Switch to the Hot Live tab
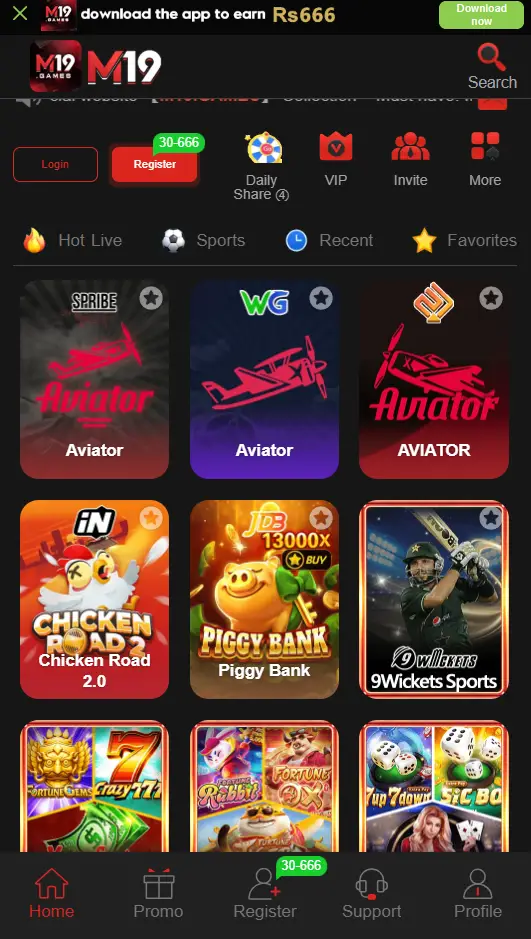Screen dimensions: 531x939 coord(72,241)
